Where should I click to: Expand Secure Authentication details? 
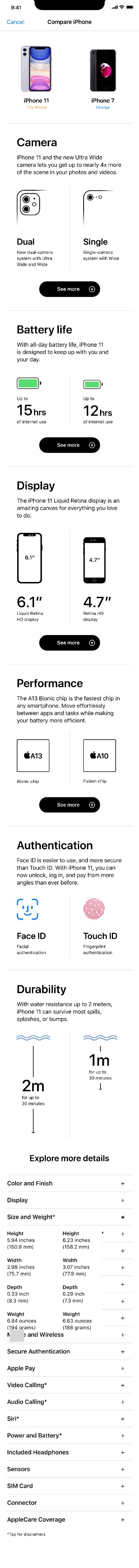(x=69, y=1351)
